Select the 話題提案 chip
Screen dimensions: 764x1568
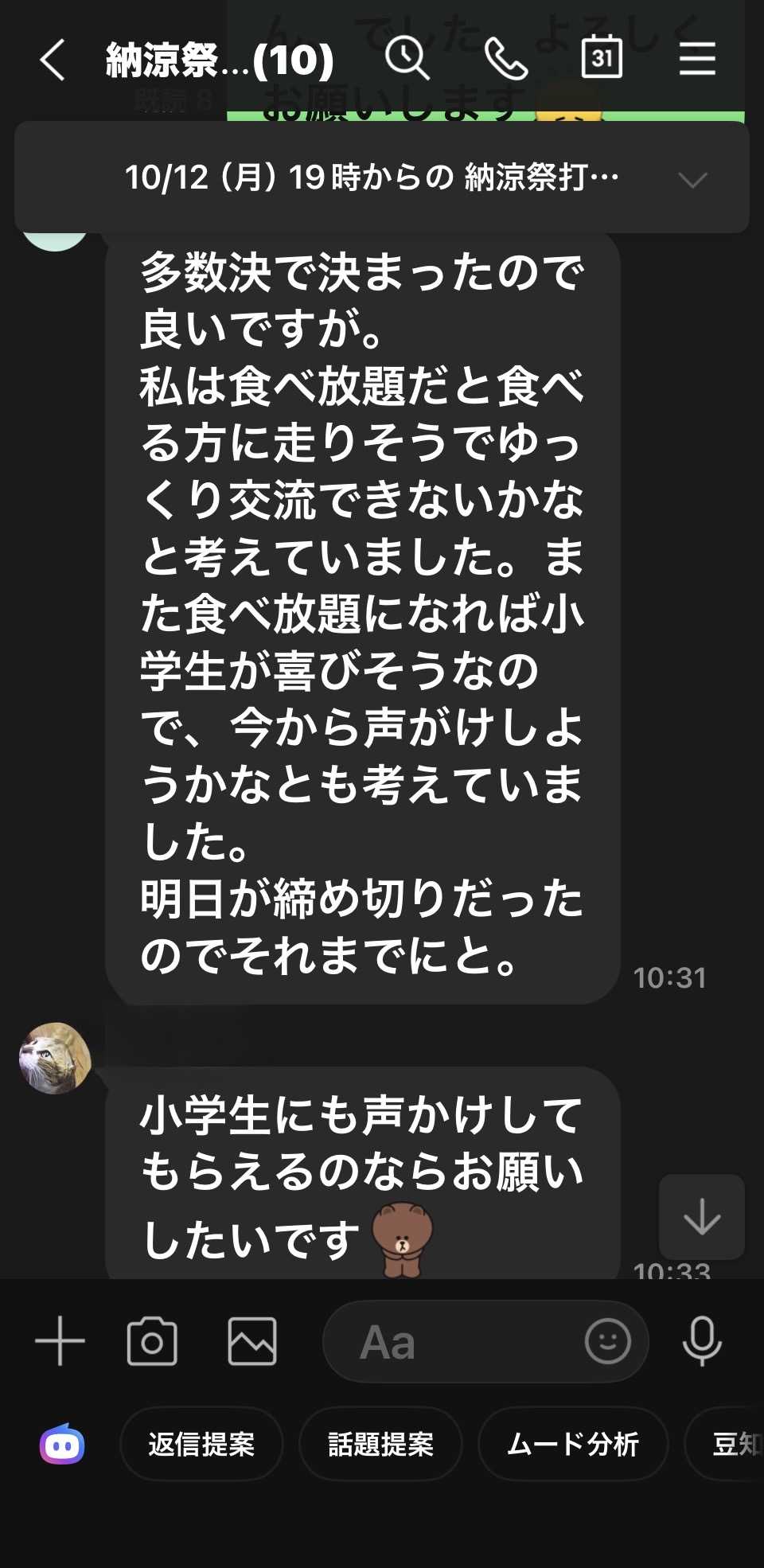coord(380,1444)
